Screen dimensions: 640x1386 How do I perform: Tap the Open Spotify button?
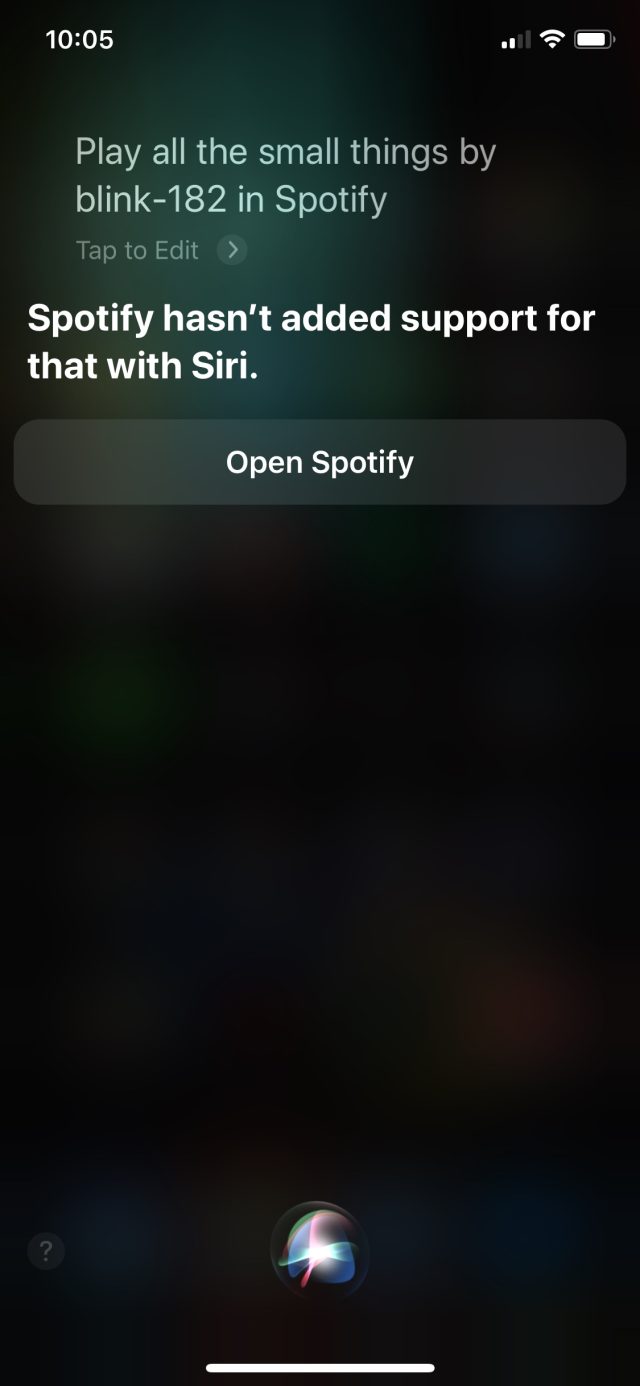point(320,462)
